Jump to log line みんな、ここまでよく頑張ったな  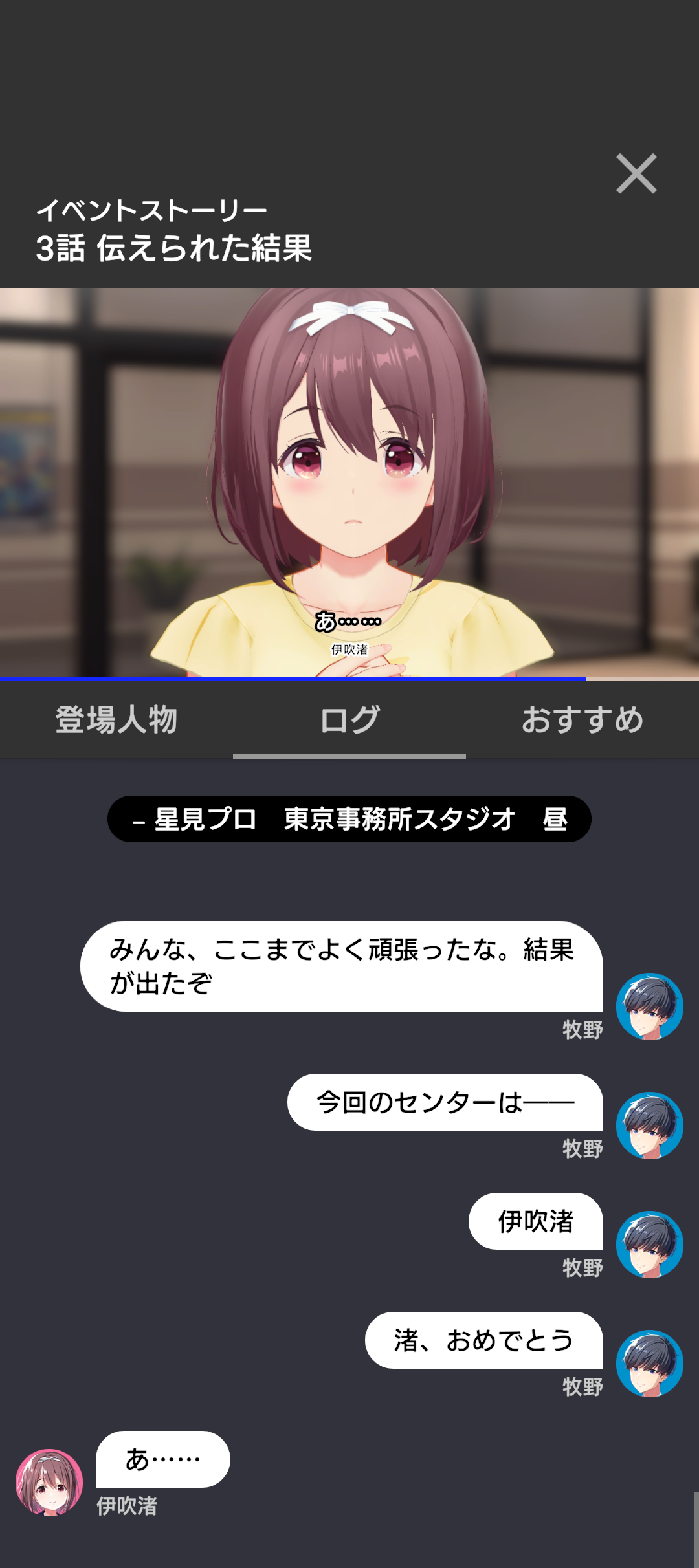[x=342, y=966]
